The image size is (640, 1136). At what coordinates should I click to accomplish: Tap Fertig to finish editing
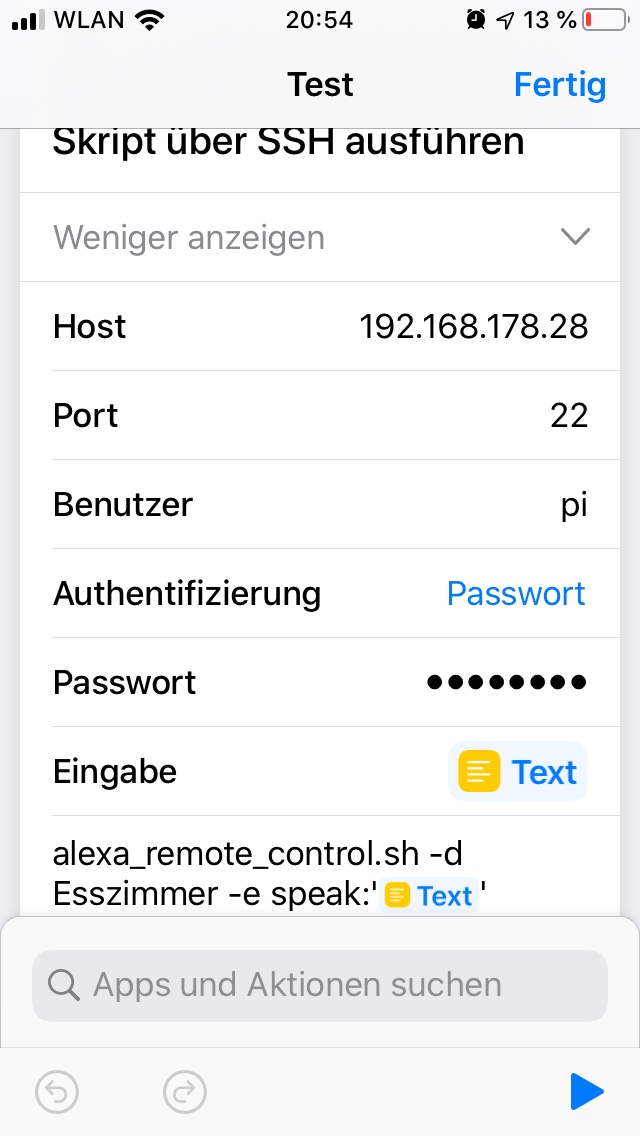[559, 85]
